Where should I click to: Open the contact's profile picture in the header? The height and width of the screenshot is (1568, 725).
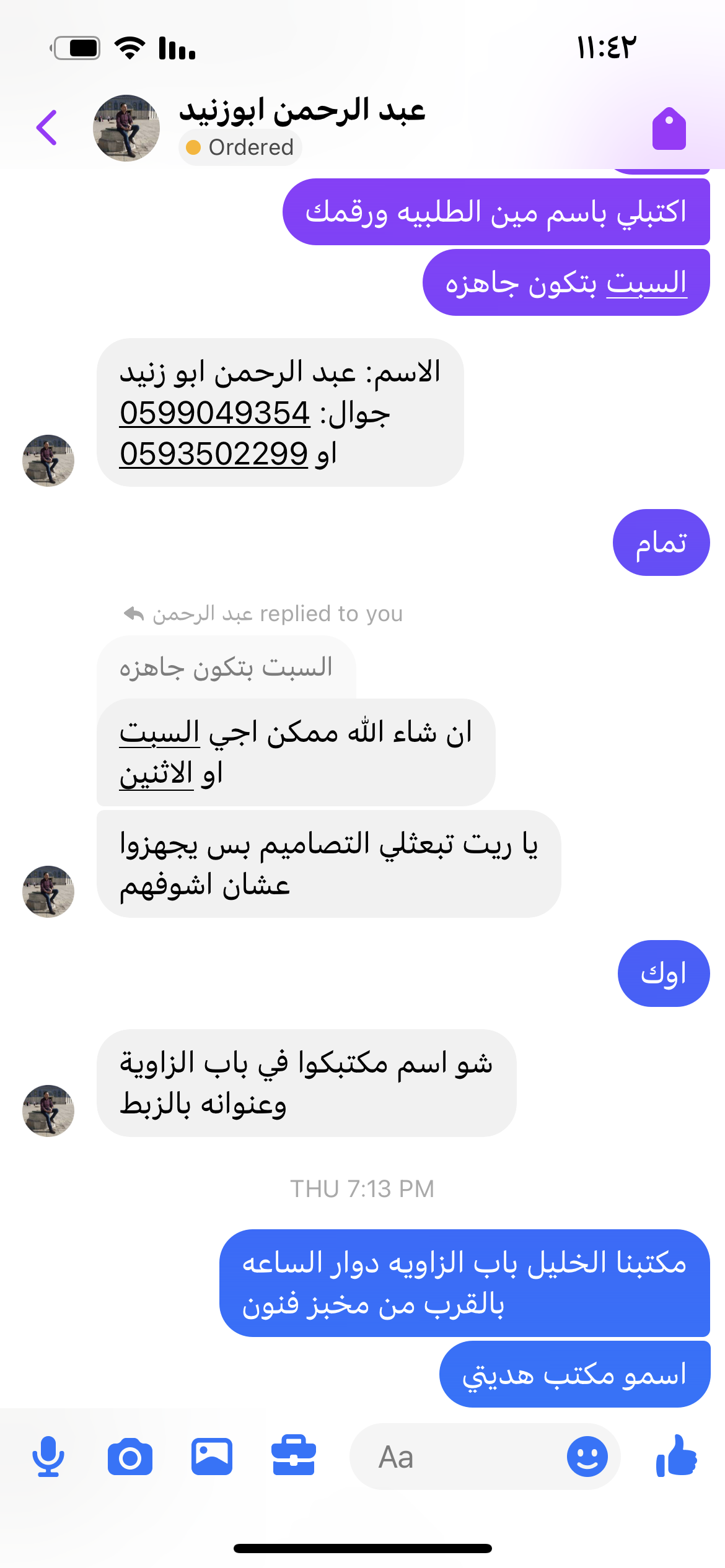pos(126,128)
